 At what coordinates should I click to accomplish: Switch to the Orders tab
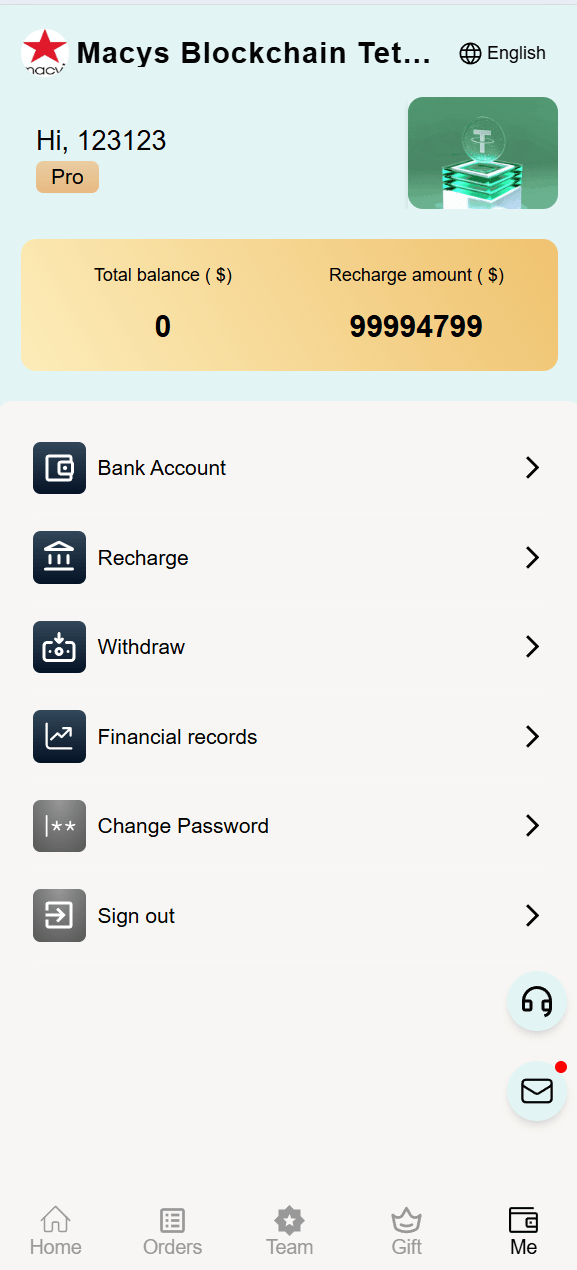coord(172,1232)
